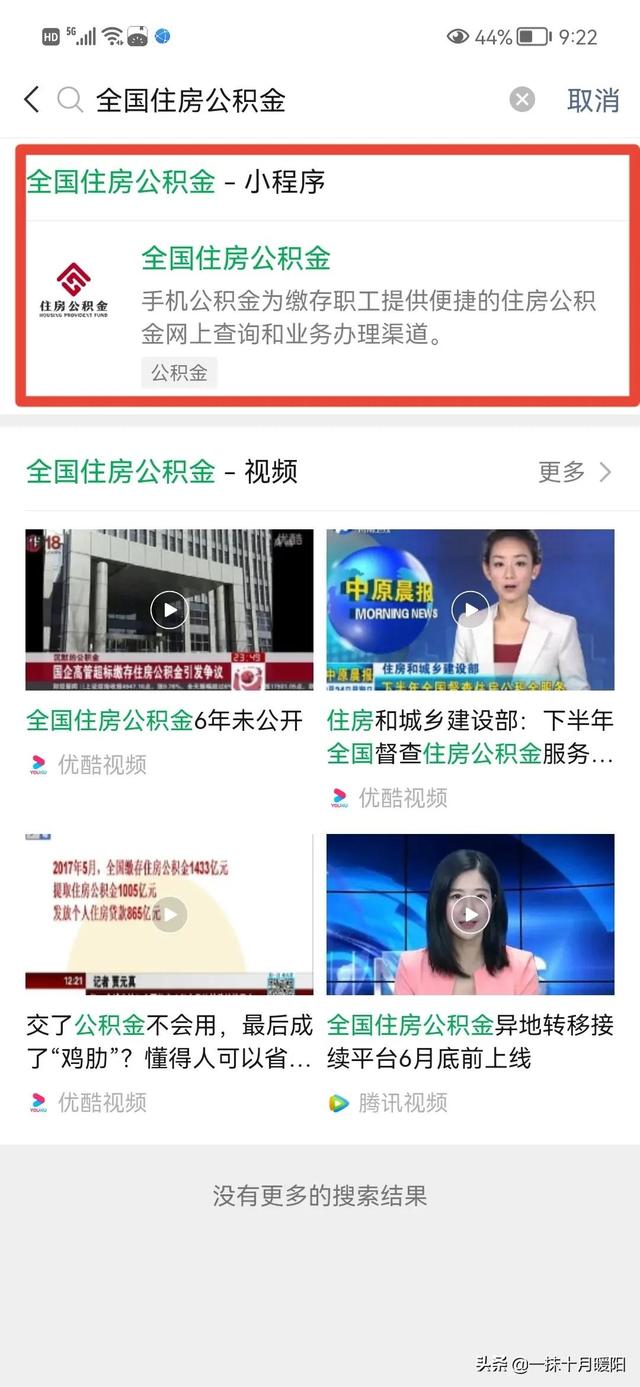This screenshot has width=640, height=1387.
Task: Play the video 交了公积金不会用
Action: 169,913
